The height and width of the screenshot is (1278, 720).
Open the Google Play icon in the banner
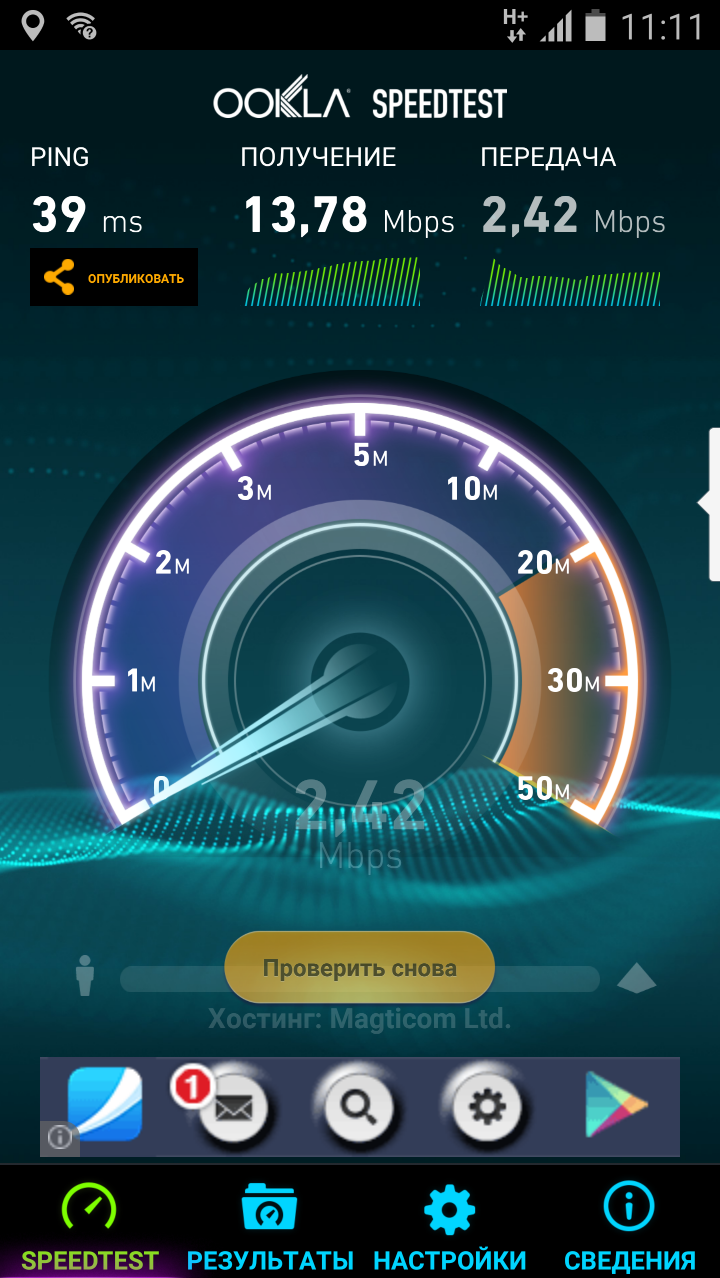tap(616, 1105)
